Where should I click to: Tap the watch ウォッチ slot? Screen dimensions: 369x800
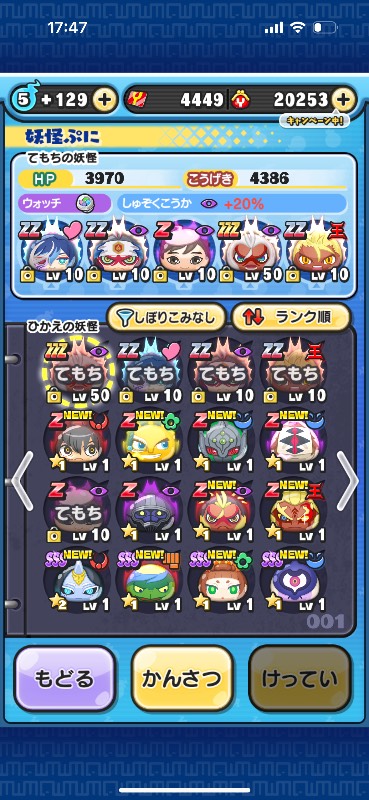point(65,203)
